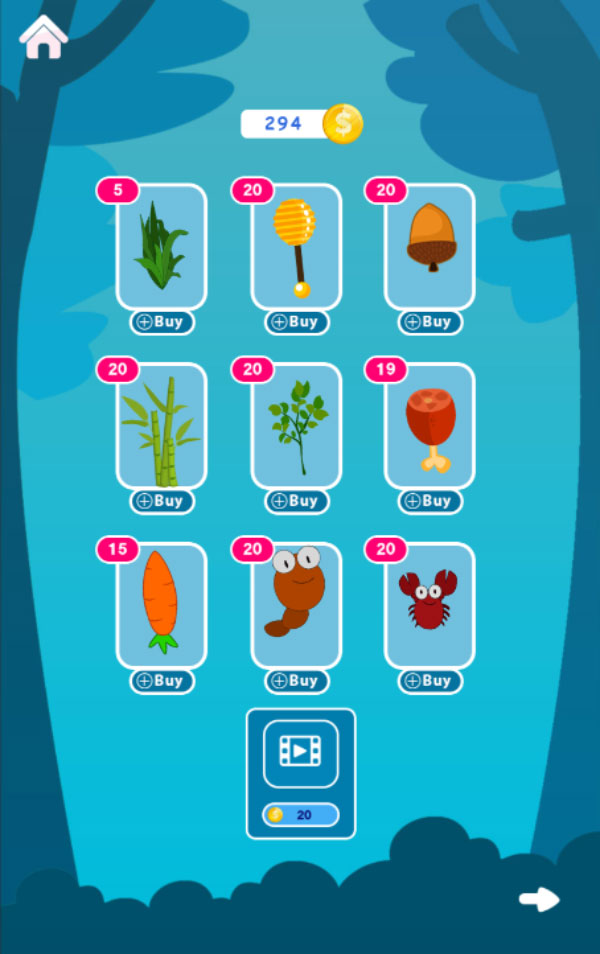This screenshot has width=600, height=954.
Task: Buy the green grass item
Action: (x=161, y=322)
